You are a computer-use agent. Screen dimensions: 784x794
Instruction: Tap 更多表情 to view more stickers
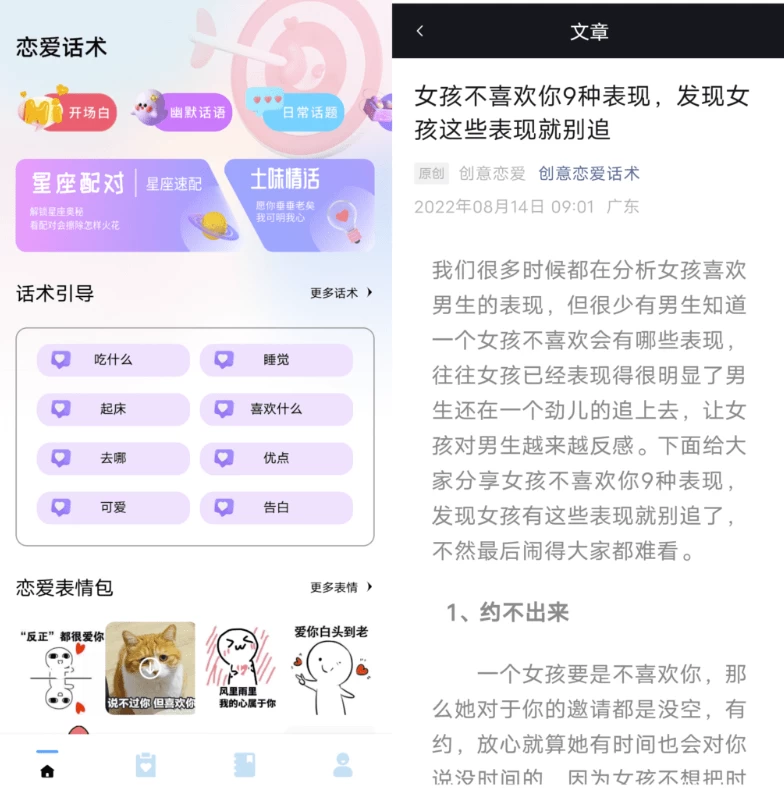(x=341, y=587)
